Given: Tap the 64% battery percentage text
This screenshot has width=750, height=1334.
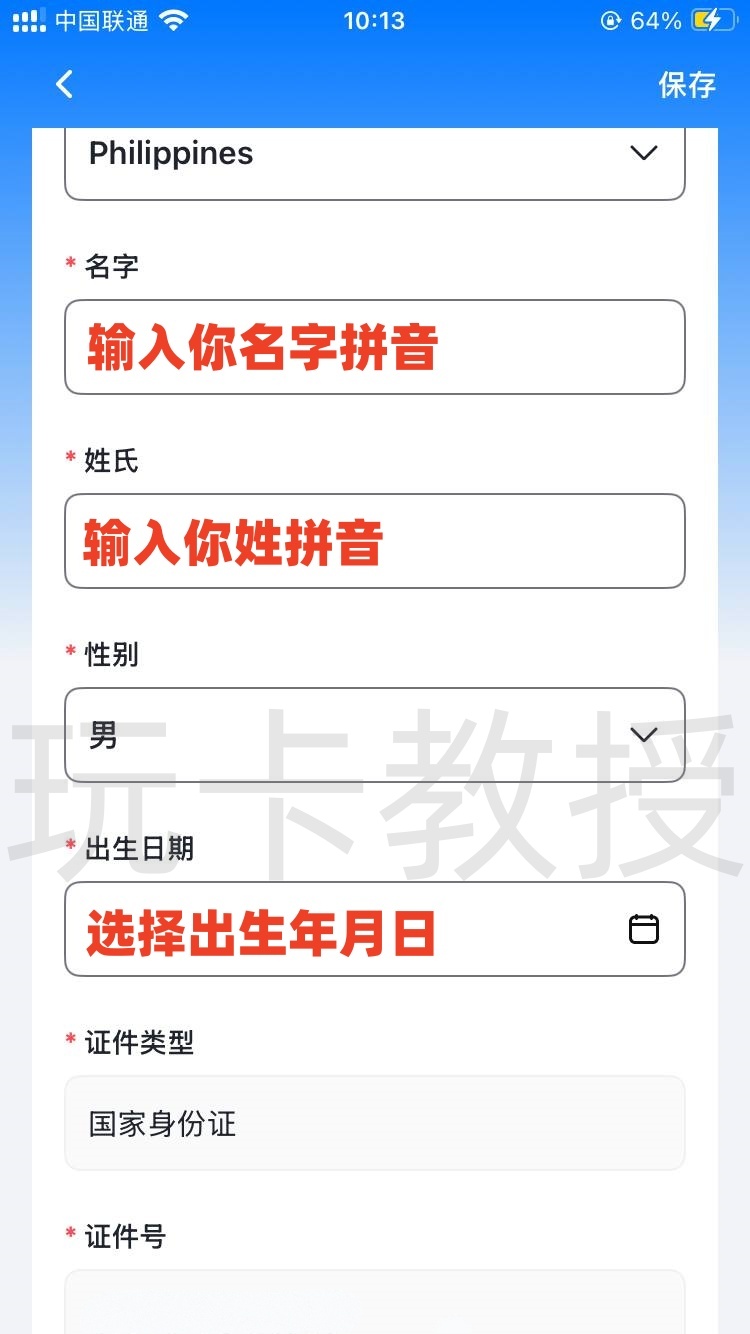Looking at the screenshot, I should pos(656,19).
